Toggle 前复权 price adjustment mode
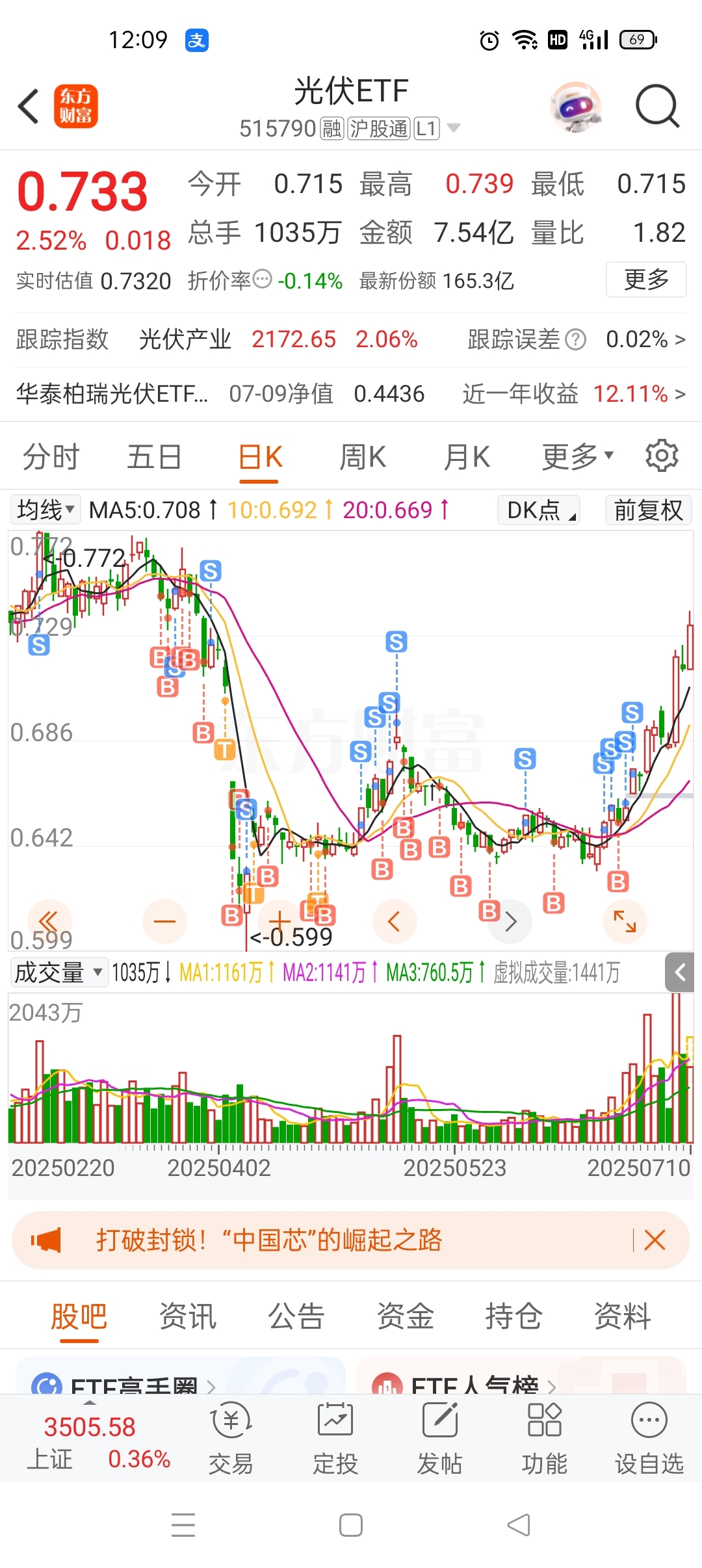 pyautogui.click(x=647, y=510)
